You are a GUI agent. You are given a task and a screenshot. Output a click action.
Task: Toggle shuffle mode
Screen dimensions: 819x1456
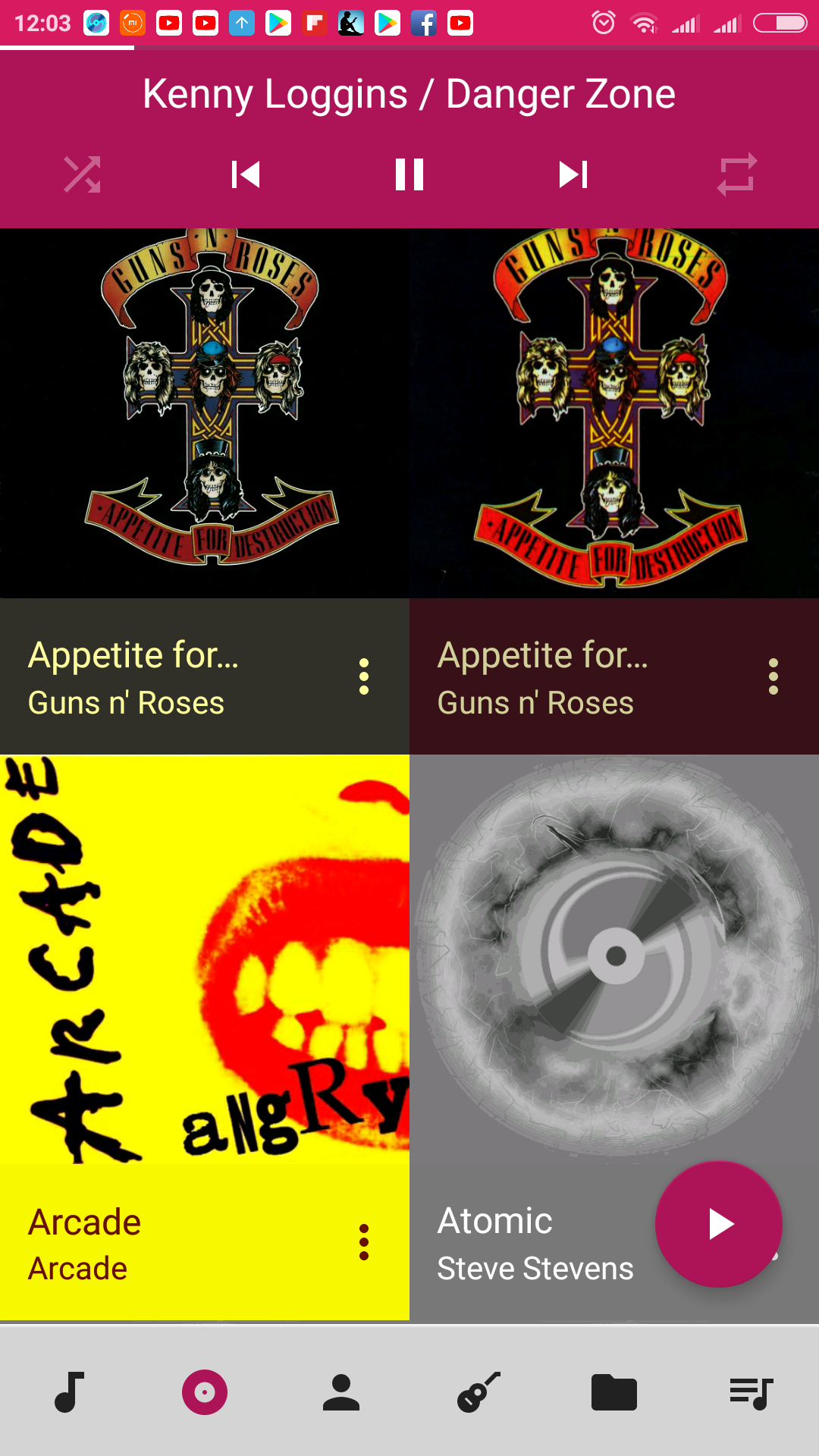82,174
